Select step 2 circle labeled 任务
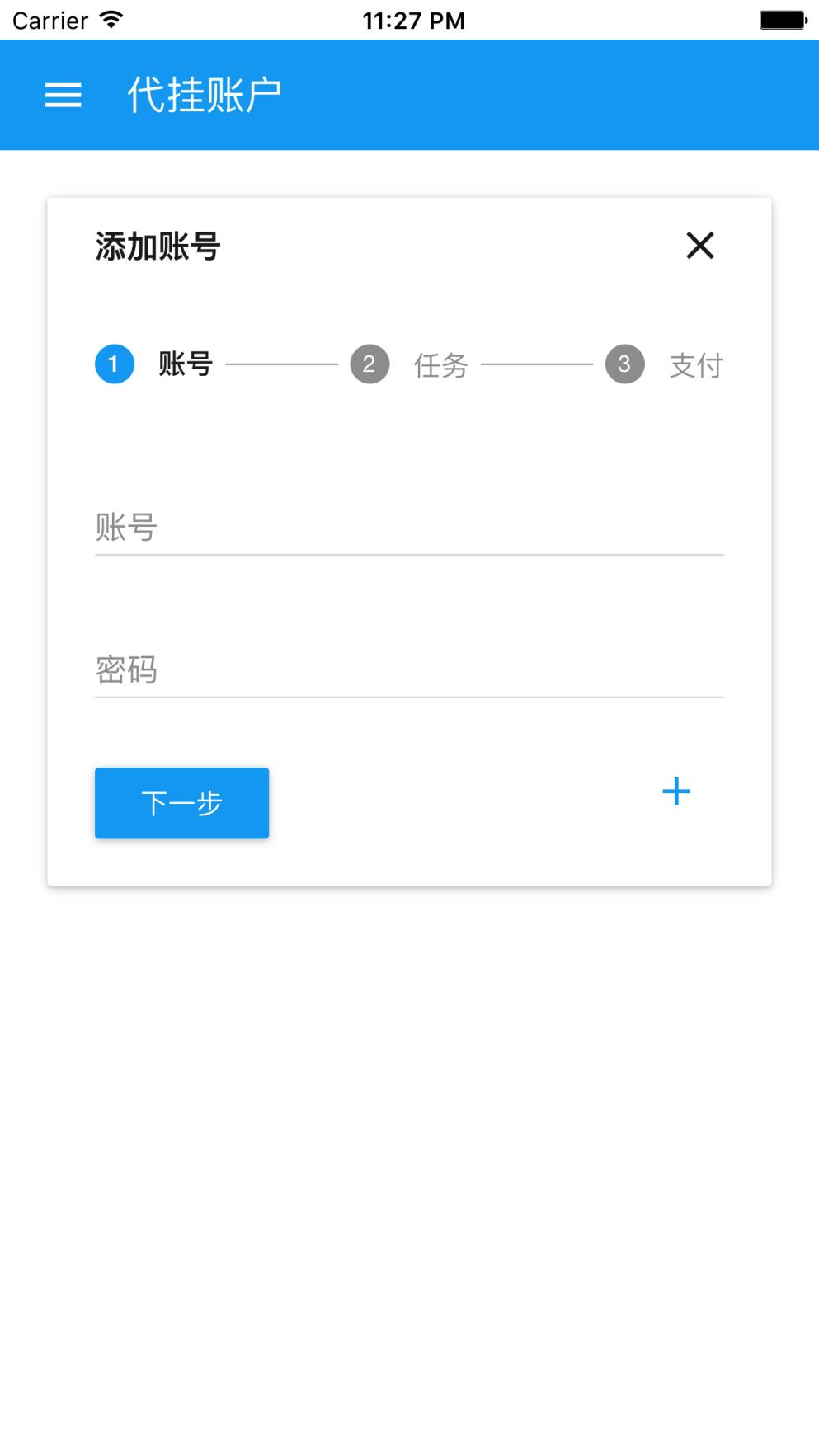This screenshot has height=1456, width=819. tap(369, 364)
